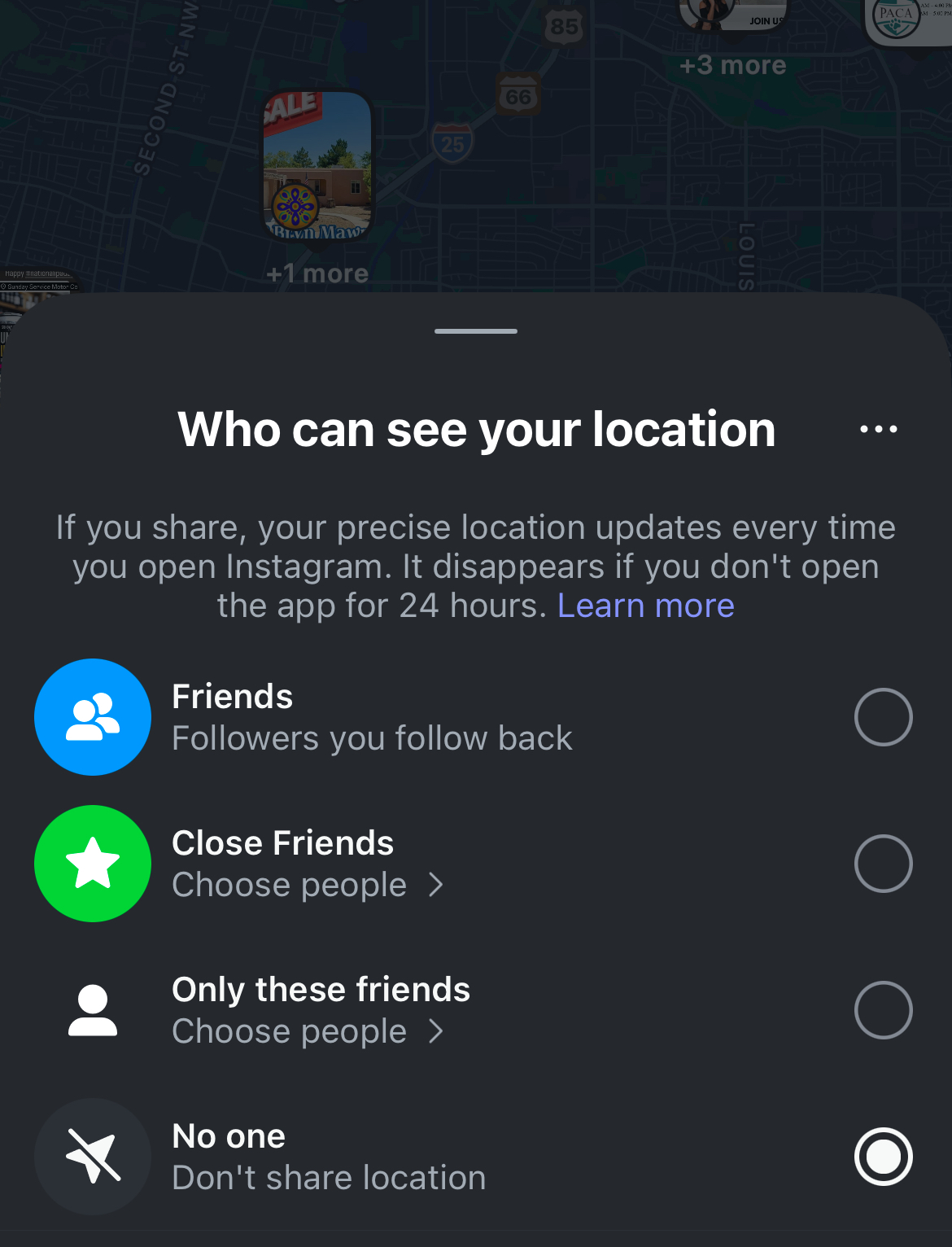Screen dimensions: 952x1247
Task: Tap the sheet drag handle
Action: 476,331
